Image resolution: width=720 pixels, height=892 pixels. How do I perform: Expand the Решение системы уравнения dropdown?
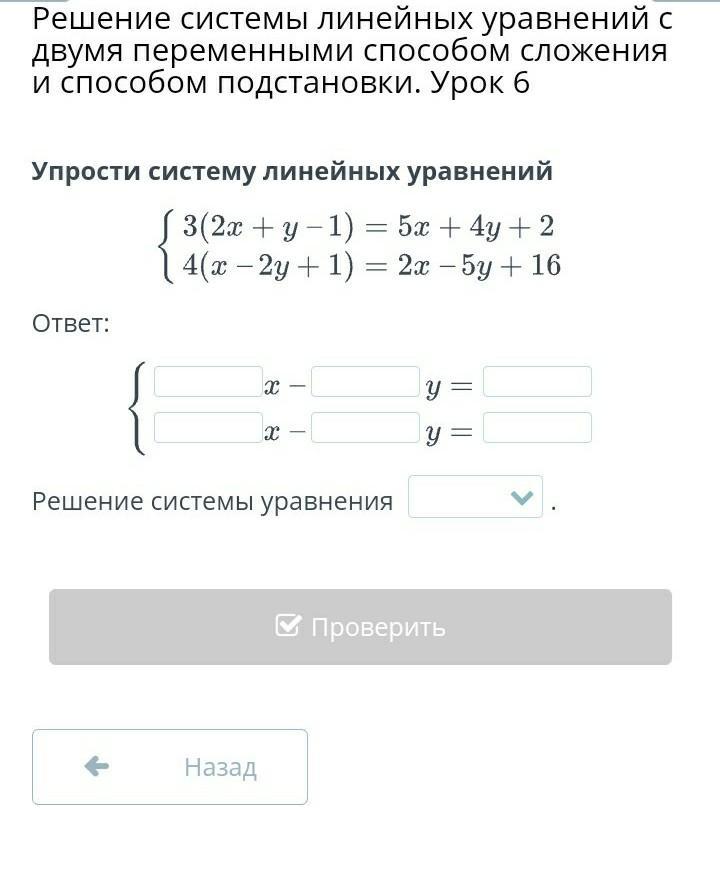pos(475,497)
